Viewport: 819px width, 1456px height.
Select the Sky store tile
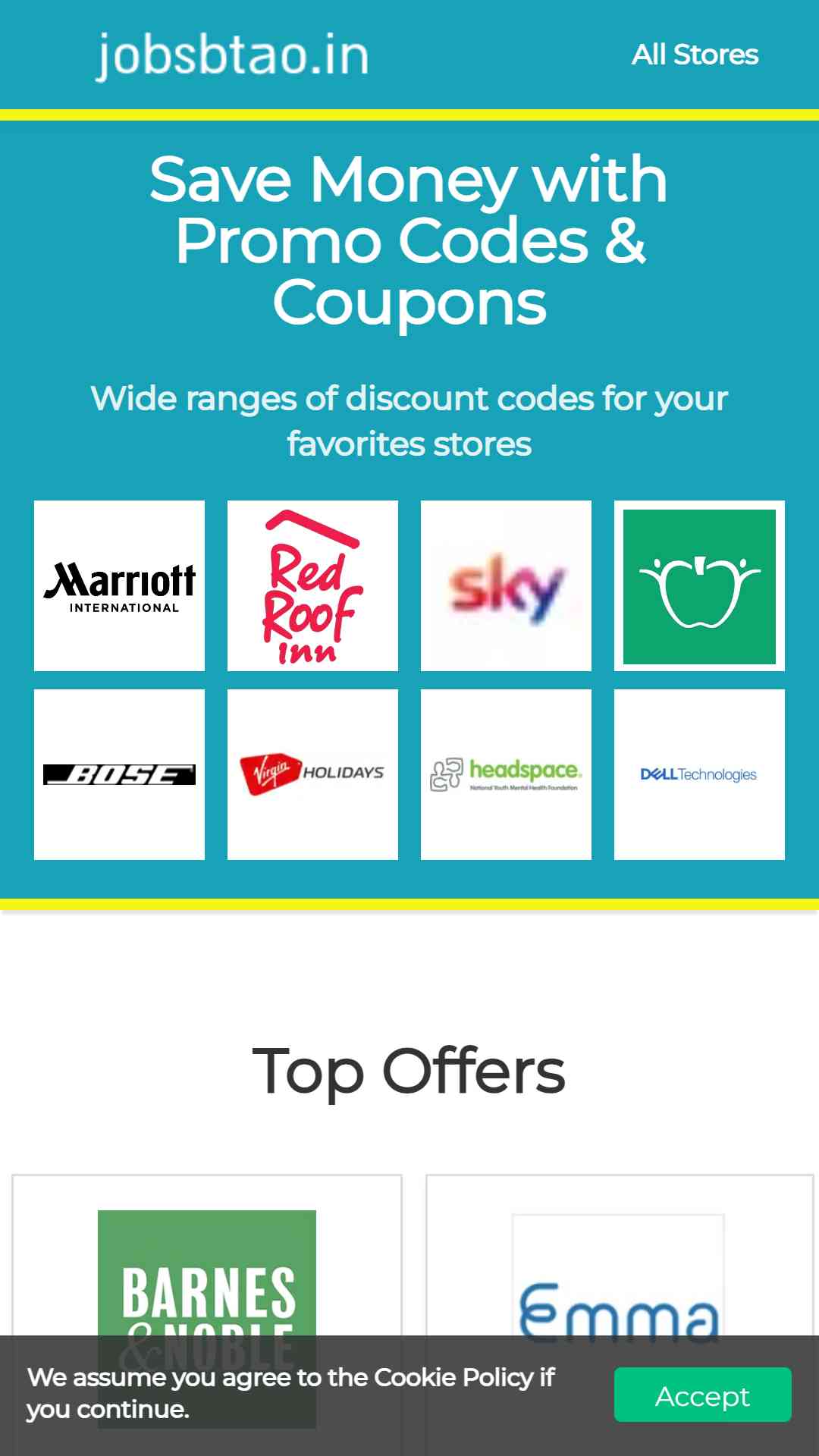pos(506,585)
